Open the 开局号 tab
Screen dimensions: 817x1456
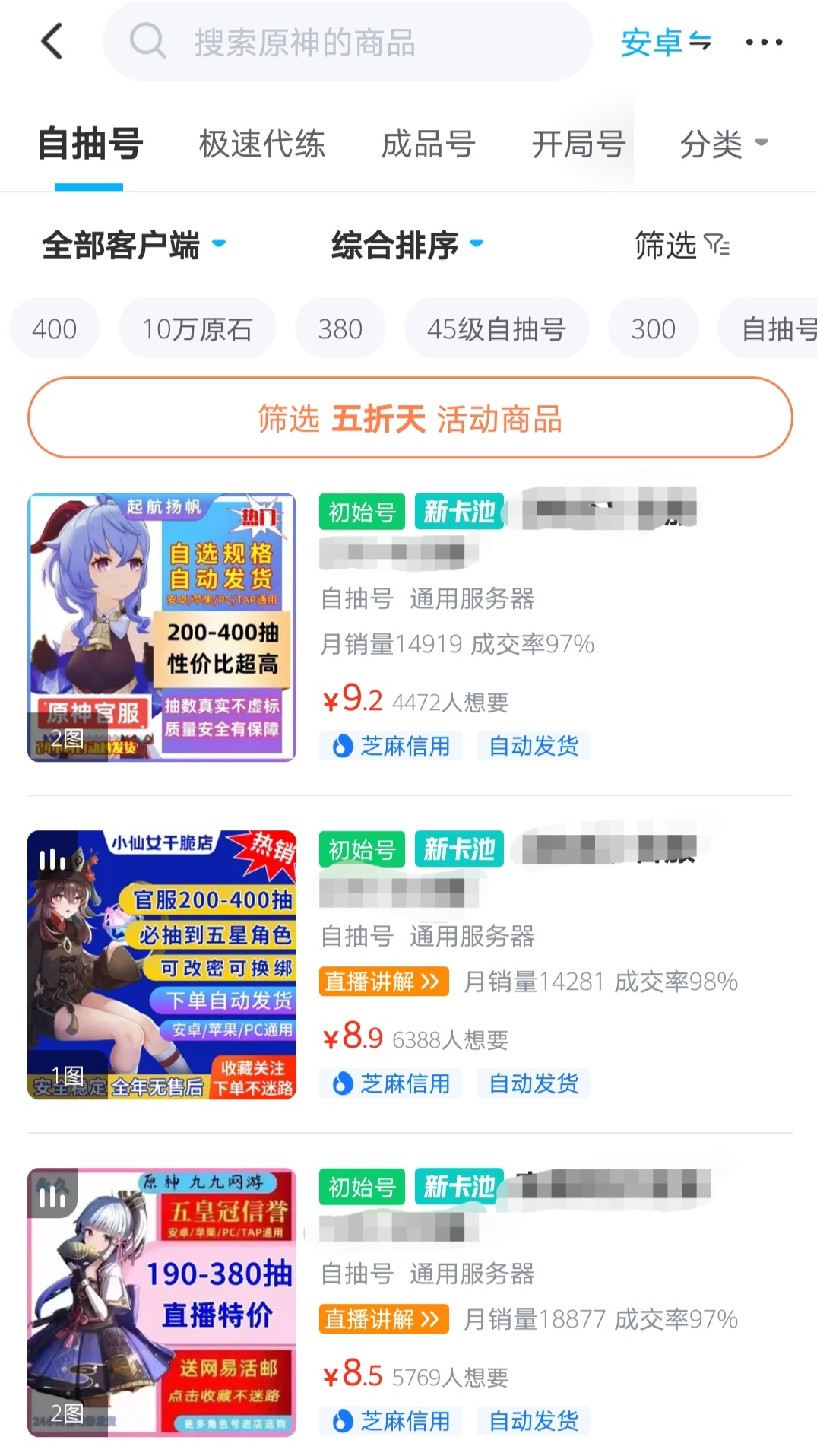[x=578, y=144]
